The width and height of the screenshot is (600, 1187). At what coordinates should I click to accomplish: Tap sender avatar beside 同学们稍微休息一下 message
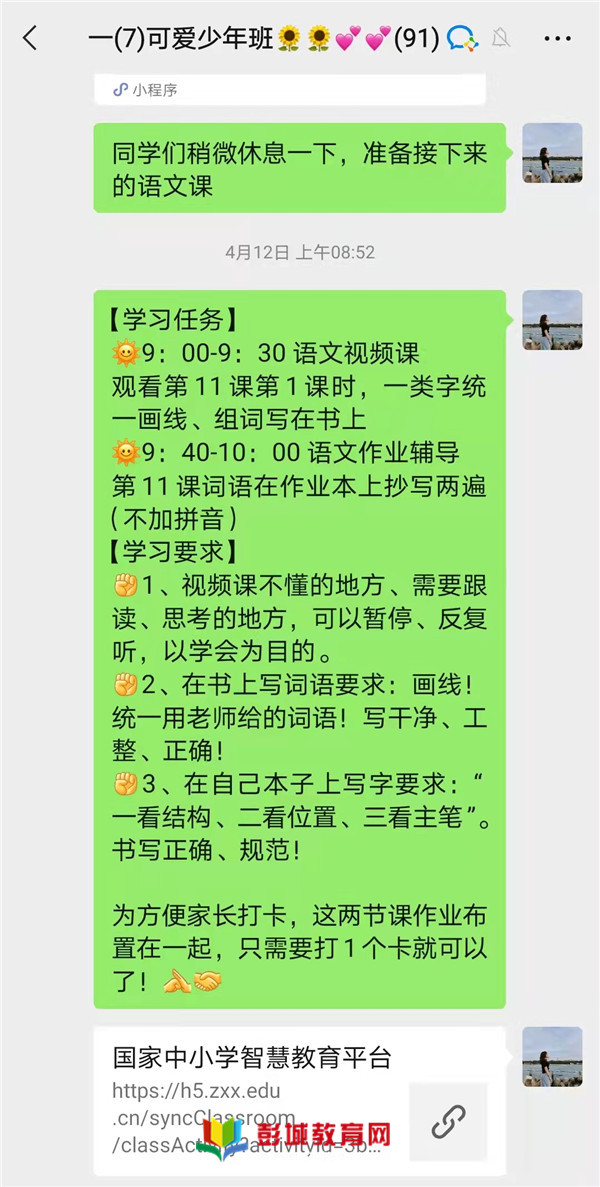click(552, 153)
